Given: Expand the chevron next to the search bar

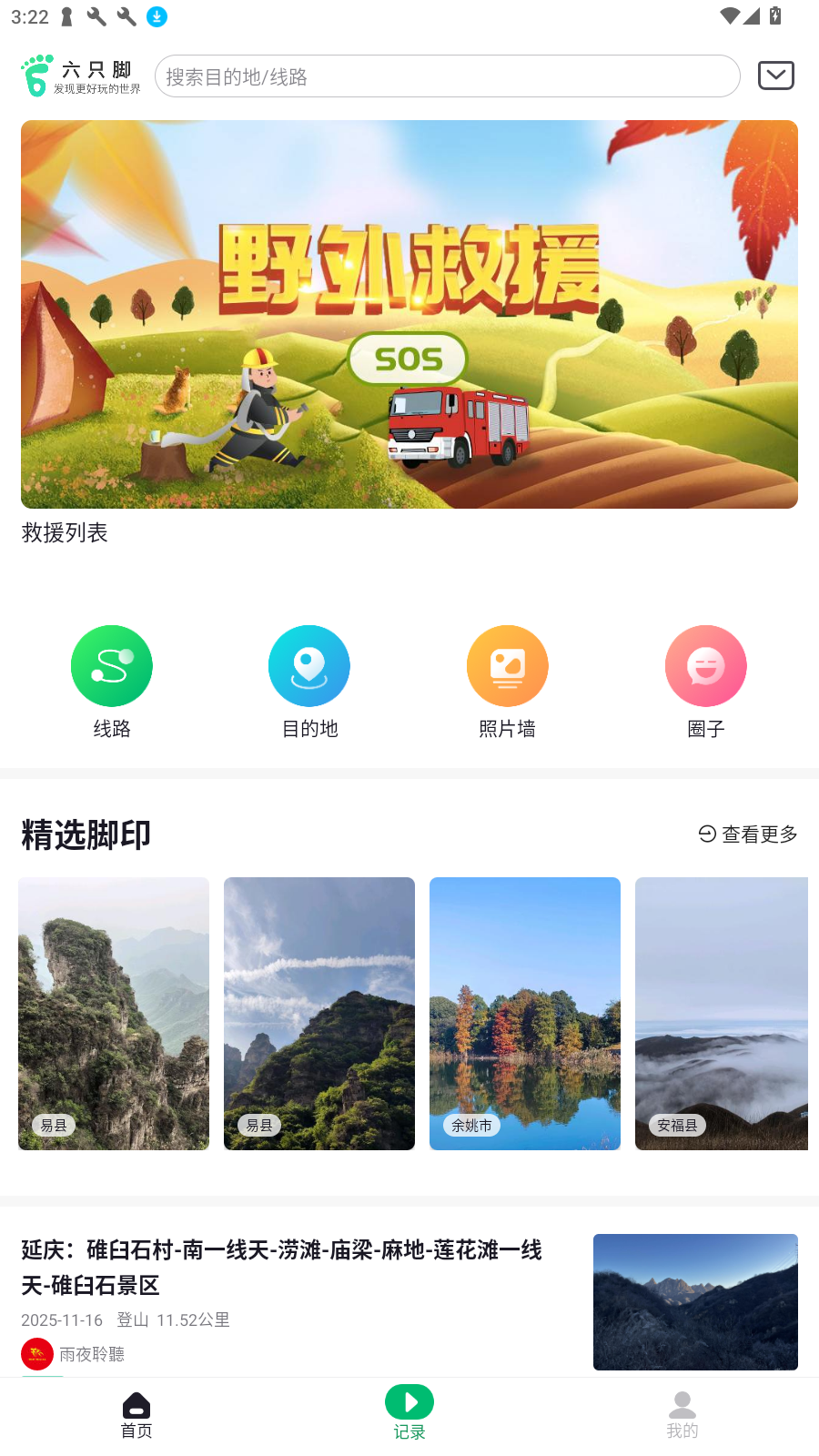Looking at the screenshot, I should pyautogui.click(x=775, y=76).
